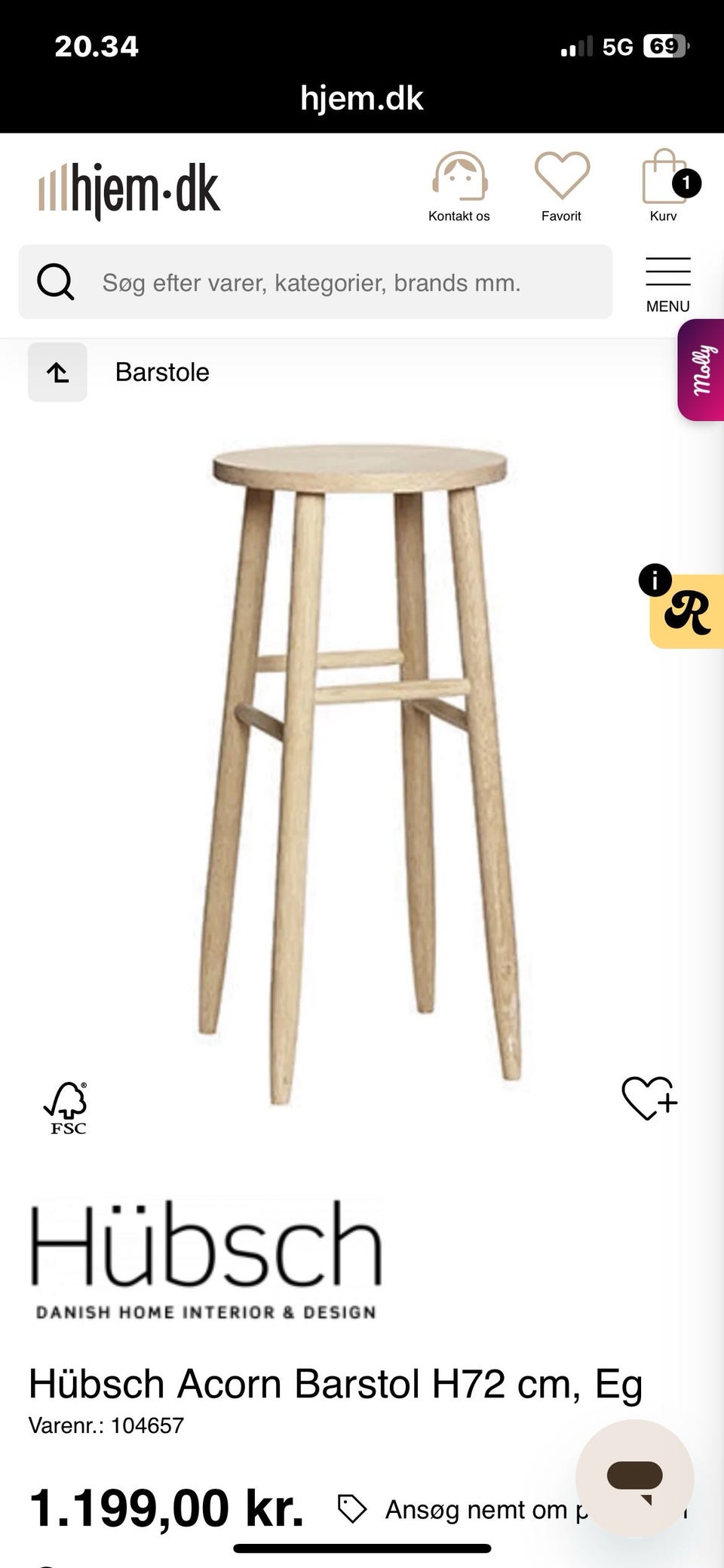Open Kontakt os customer support
Viewport: 724px width, 1568px height.
pos(459,187)
